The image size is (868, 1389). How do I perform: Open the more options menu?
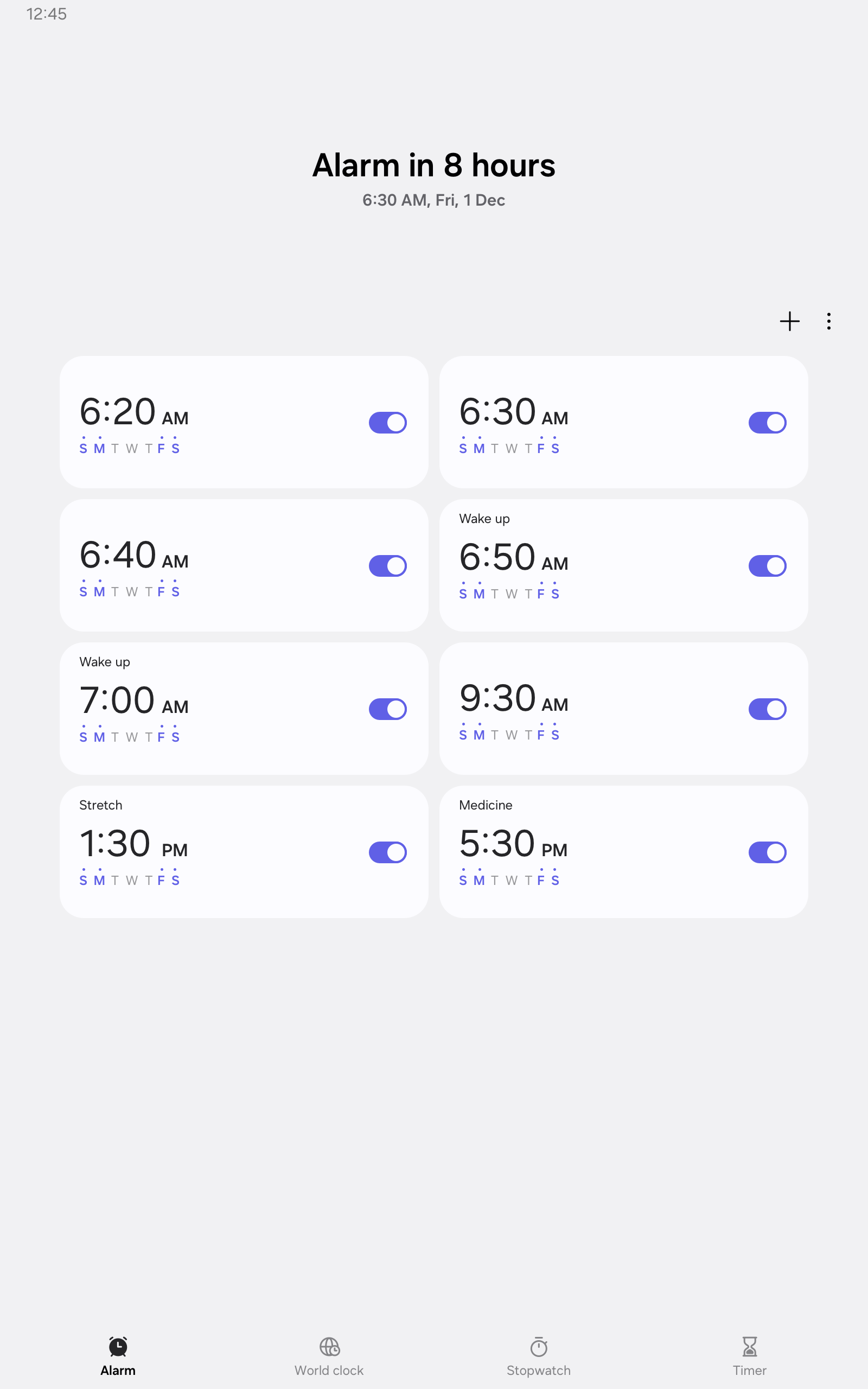coord(829,321)
